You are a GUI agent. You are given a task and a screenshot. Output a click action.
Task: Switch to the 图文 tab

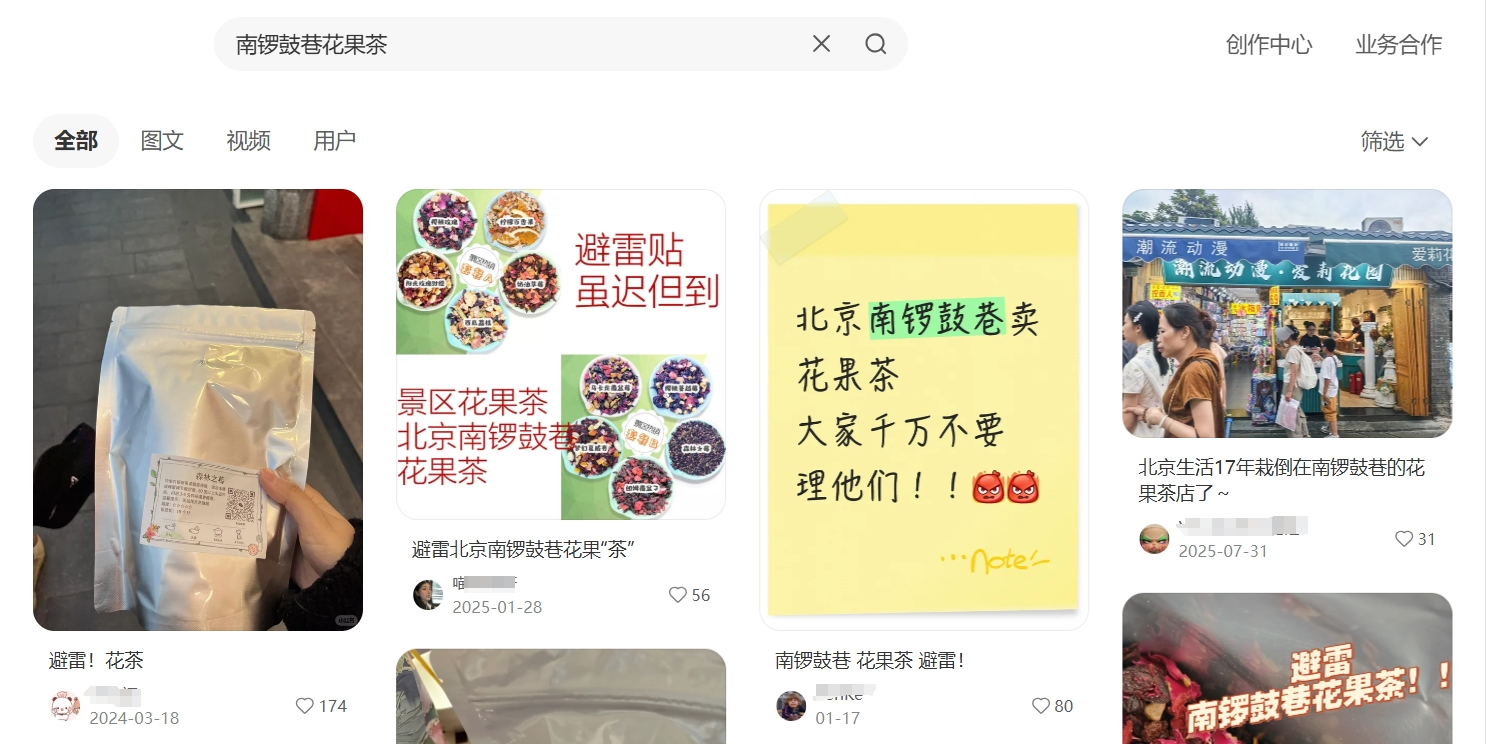pos(162,141)
